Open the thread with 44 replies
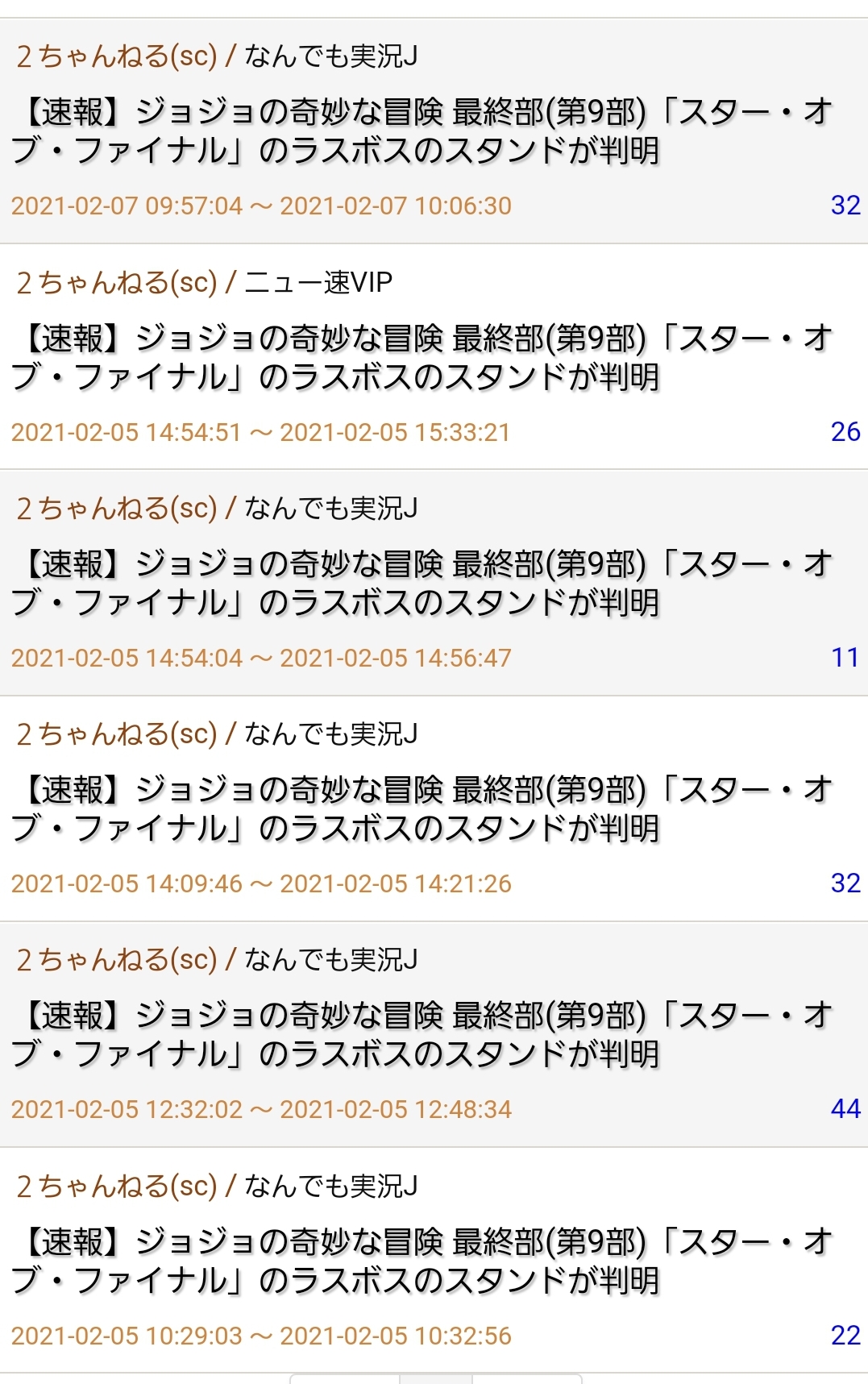This screenshot has height=1384, width=868. pyautogui.click(x=338, y=1035)
